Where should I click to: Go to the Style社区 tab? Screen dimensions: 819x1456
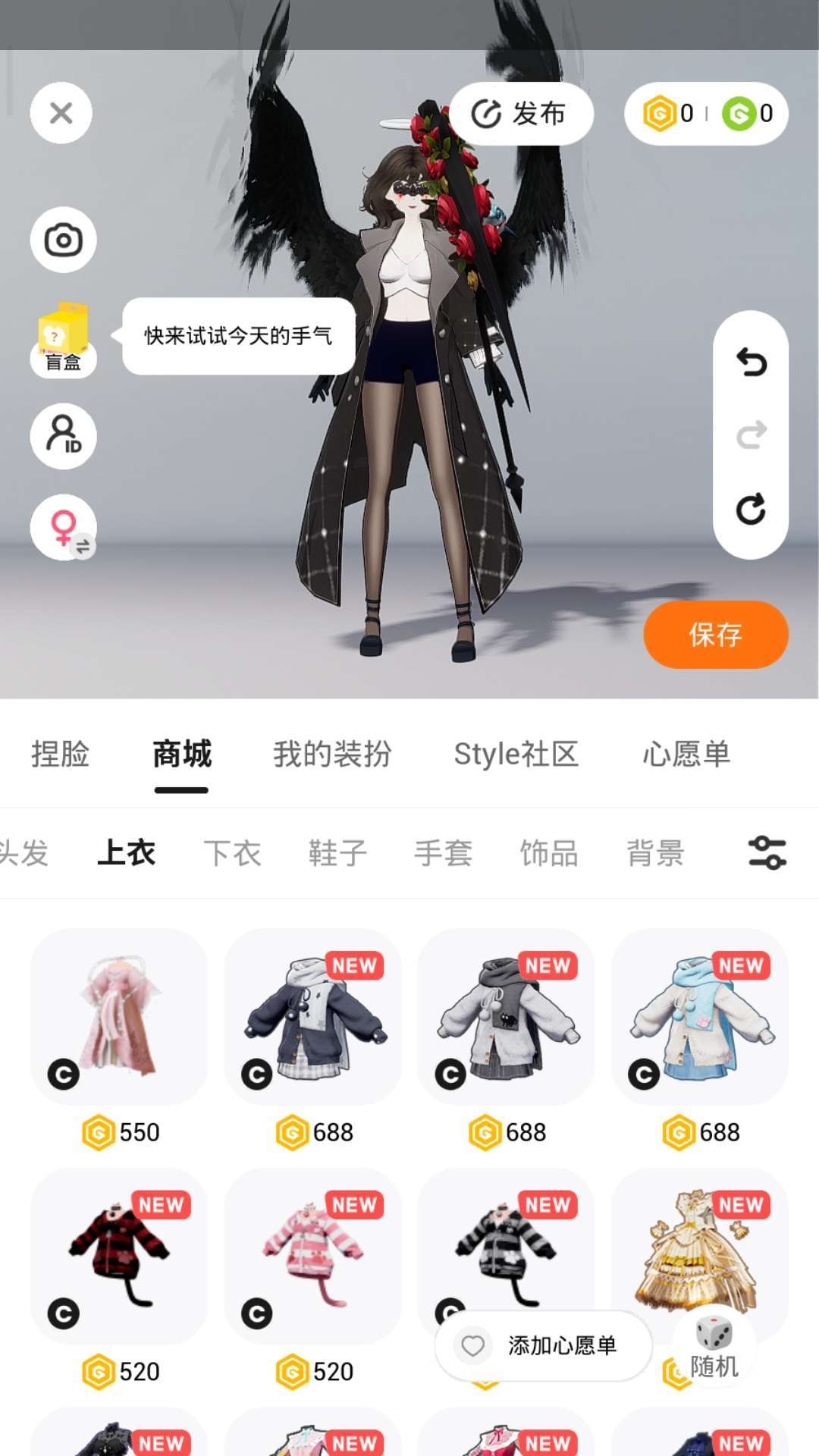pos(516,755)
